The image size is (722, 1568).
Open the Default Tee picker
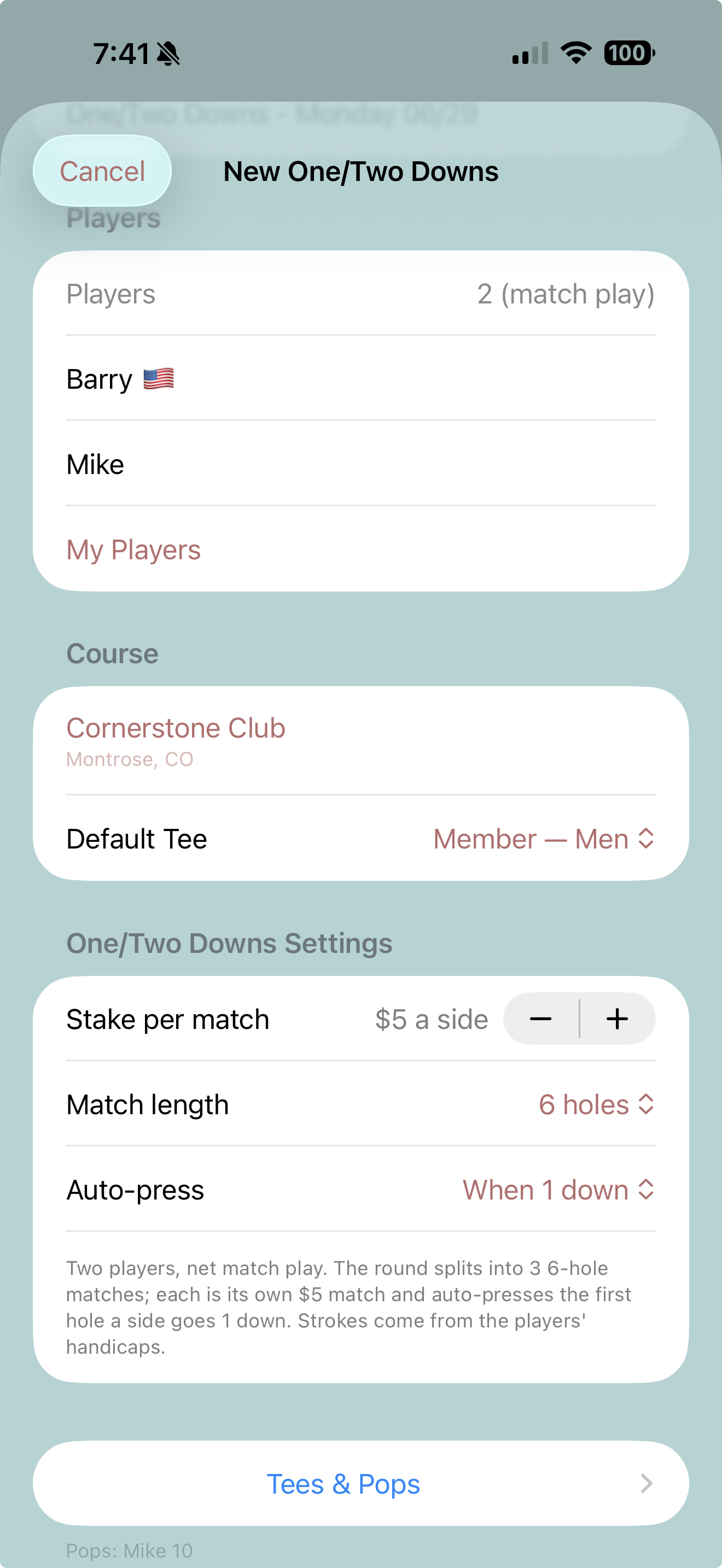point(361,838)
